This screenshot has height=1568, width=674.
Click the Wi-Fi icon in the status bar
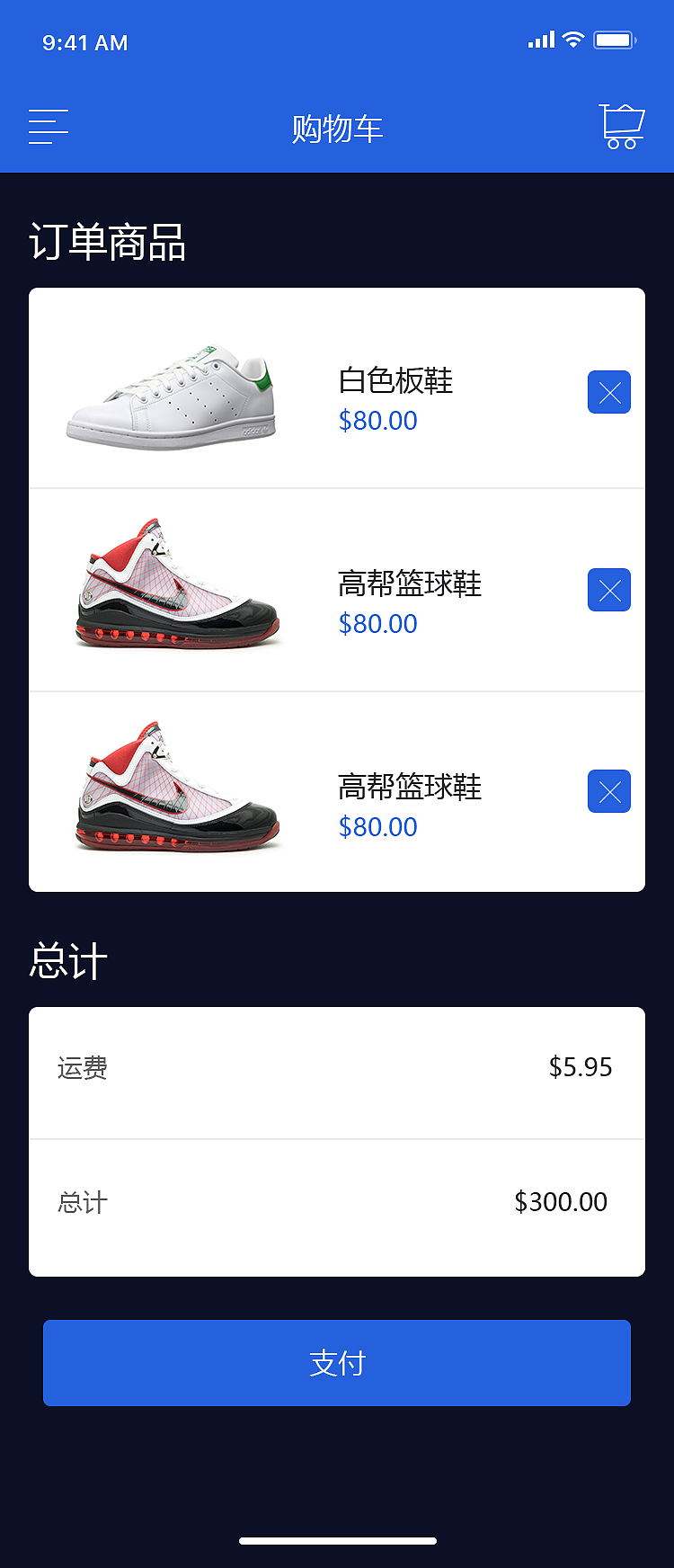tap(572, 40)
